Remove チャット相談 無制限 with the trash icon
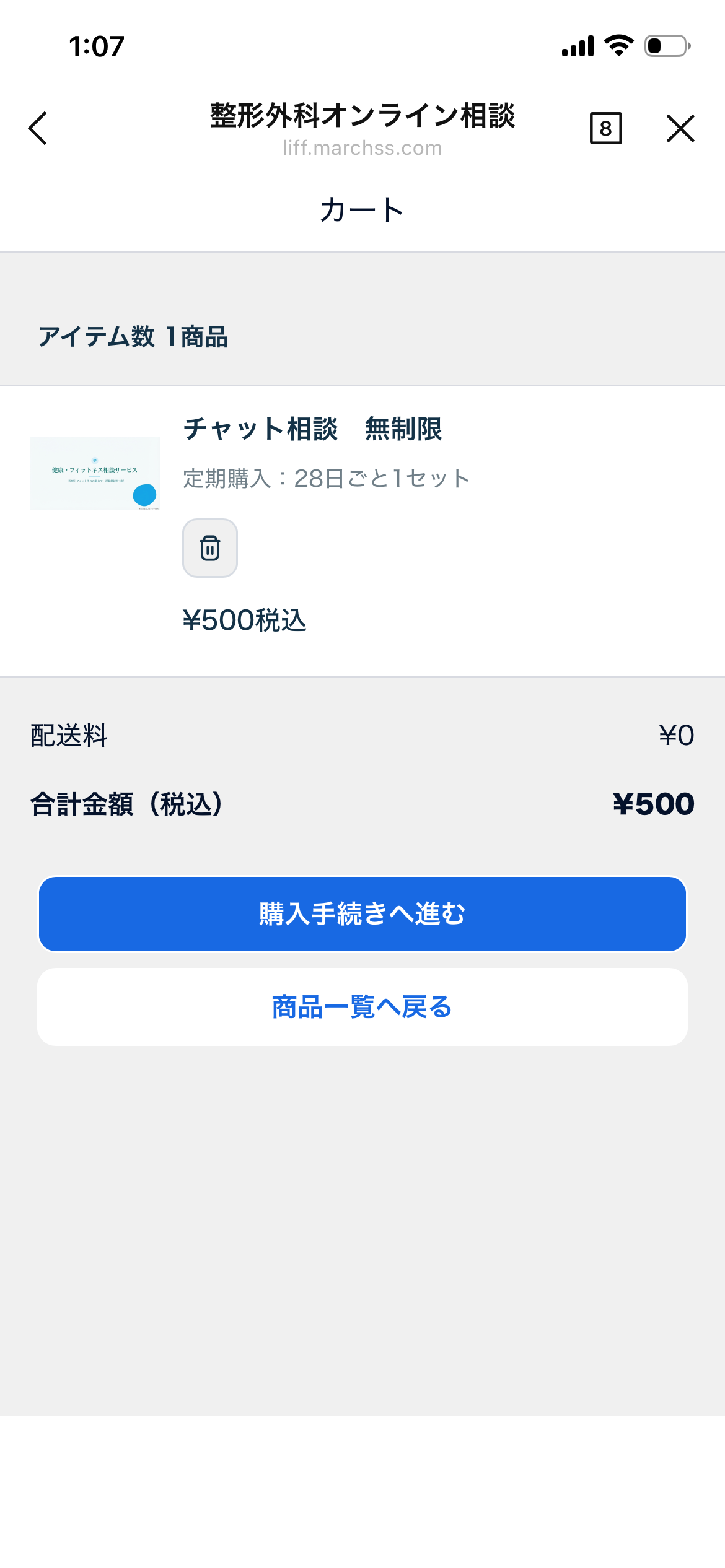The width and height of the screenshot is (725, 1568). 210,548
